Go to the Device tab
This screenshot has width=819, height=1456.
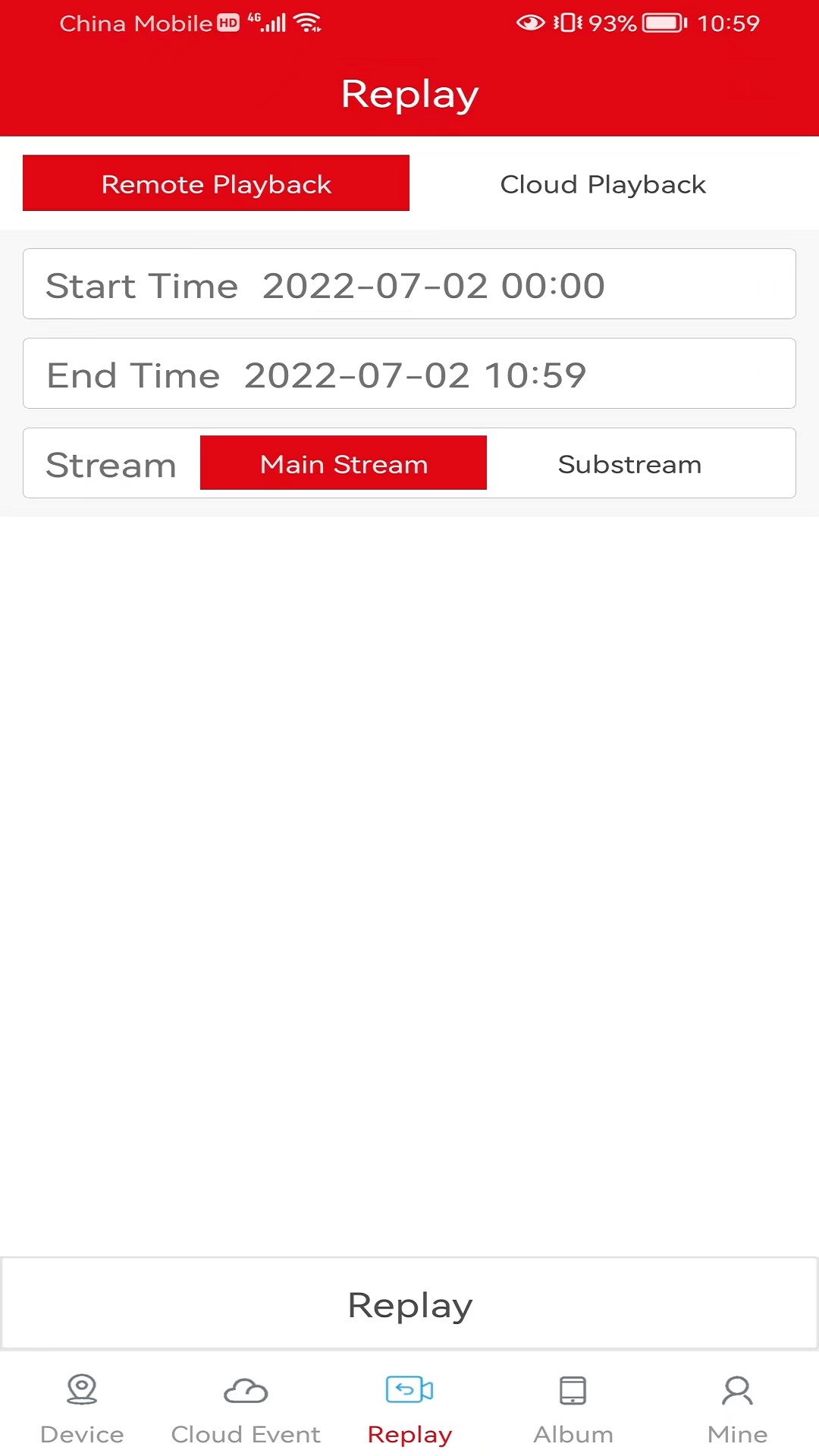(x=82, y=1409)
